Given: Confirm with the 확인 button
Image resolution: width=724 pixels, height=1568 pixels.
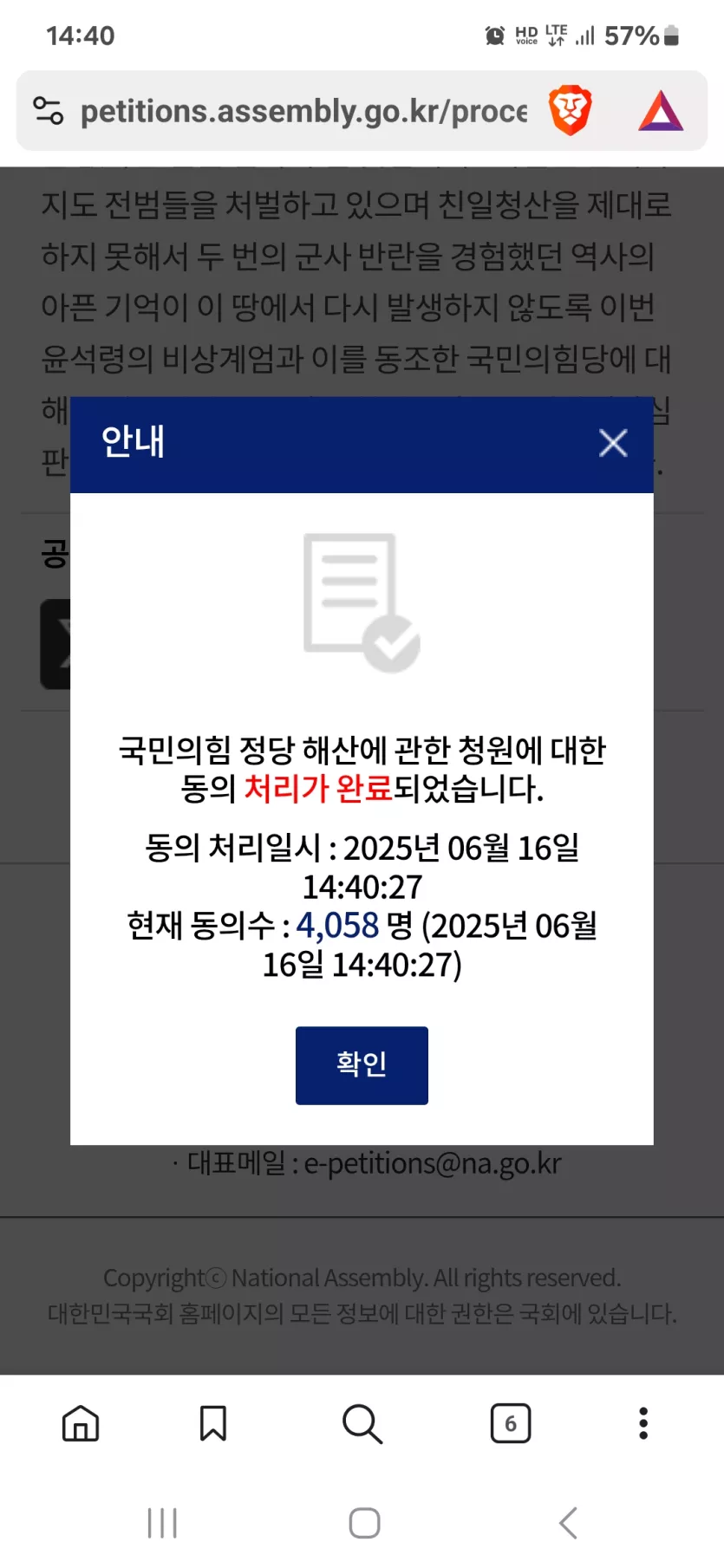Looking at the screenshot, I should click(362, 1064).
